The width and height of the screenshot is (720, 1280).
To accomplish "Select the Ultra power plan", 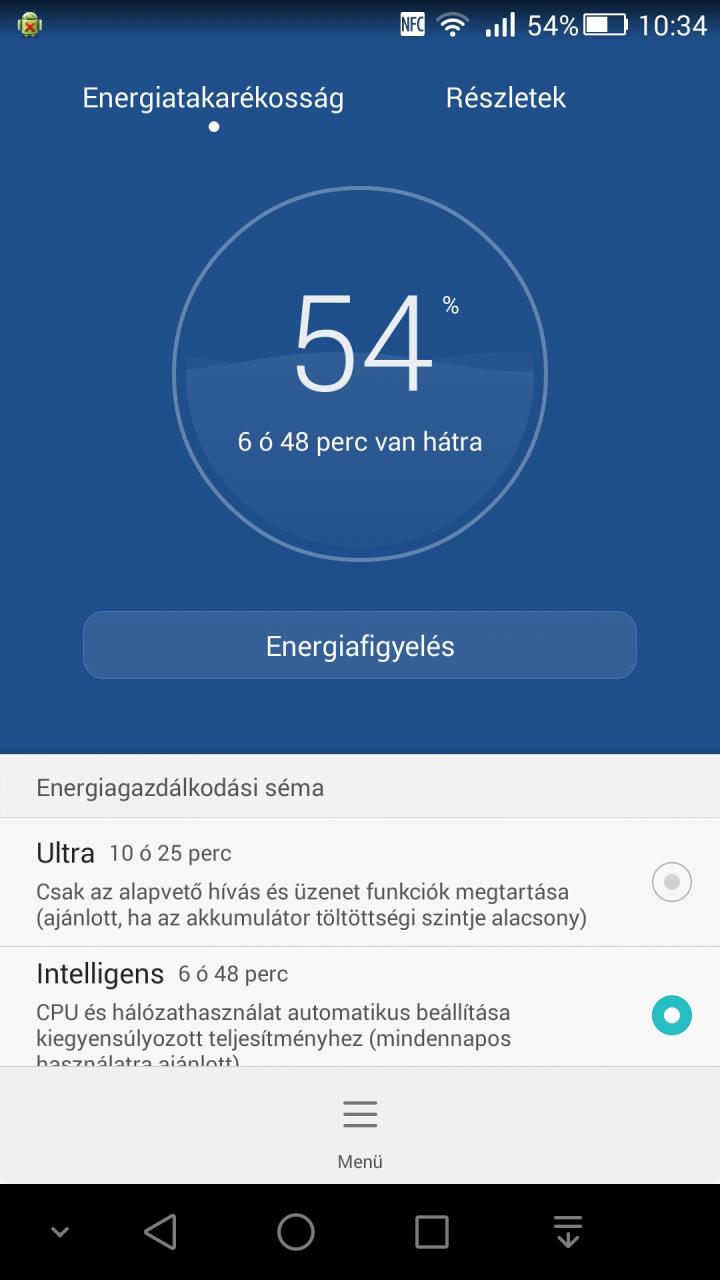I will point(360,882).
